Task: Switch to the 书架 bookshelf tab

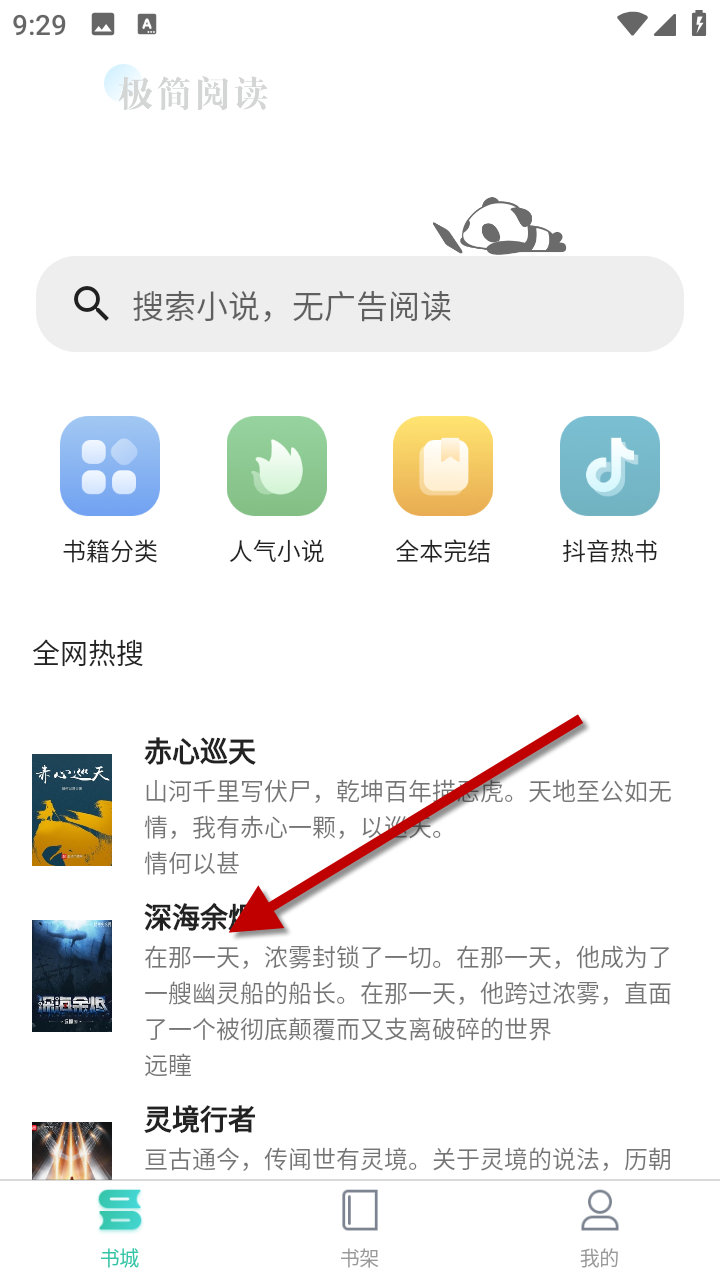Action: coord(360,1228)
